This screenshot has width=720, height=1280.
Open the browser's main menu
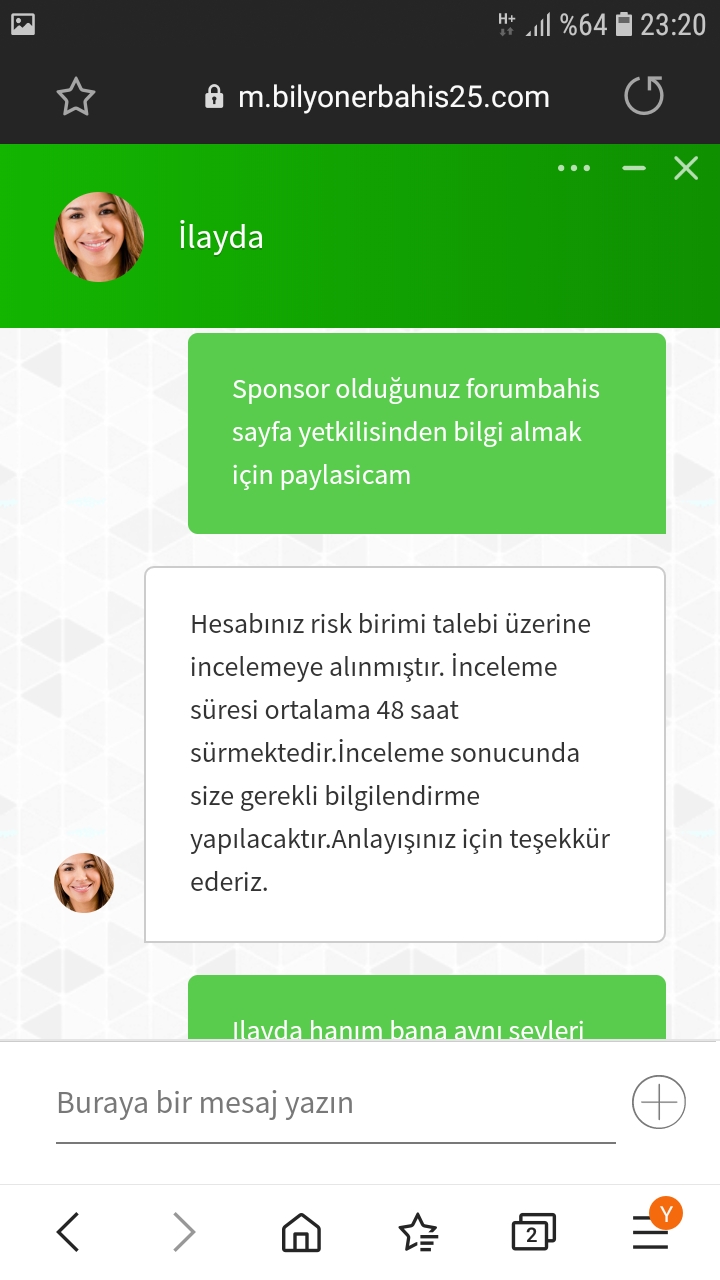651,1233
